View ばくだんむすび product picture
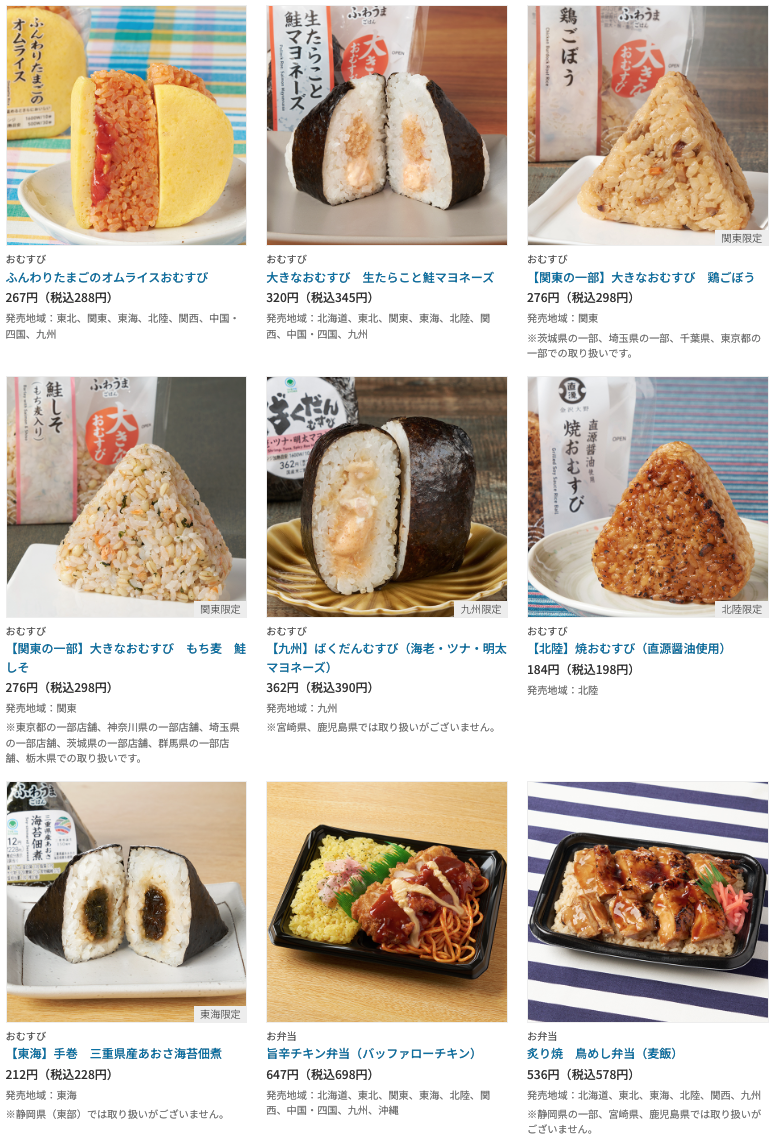 pyautogui.click(x=386, y=496)
